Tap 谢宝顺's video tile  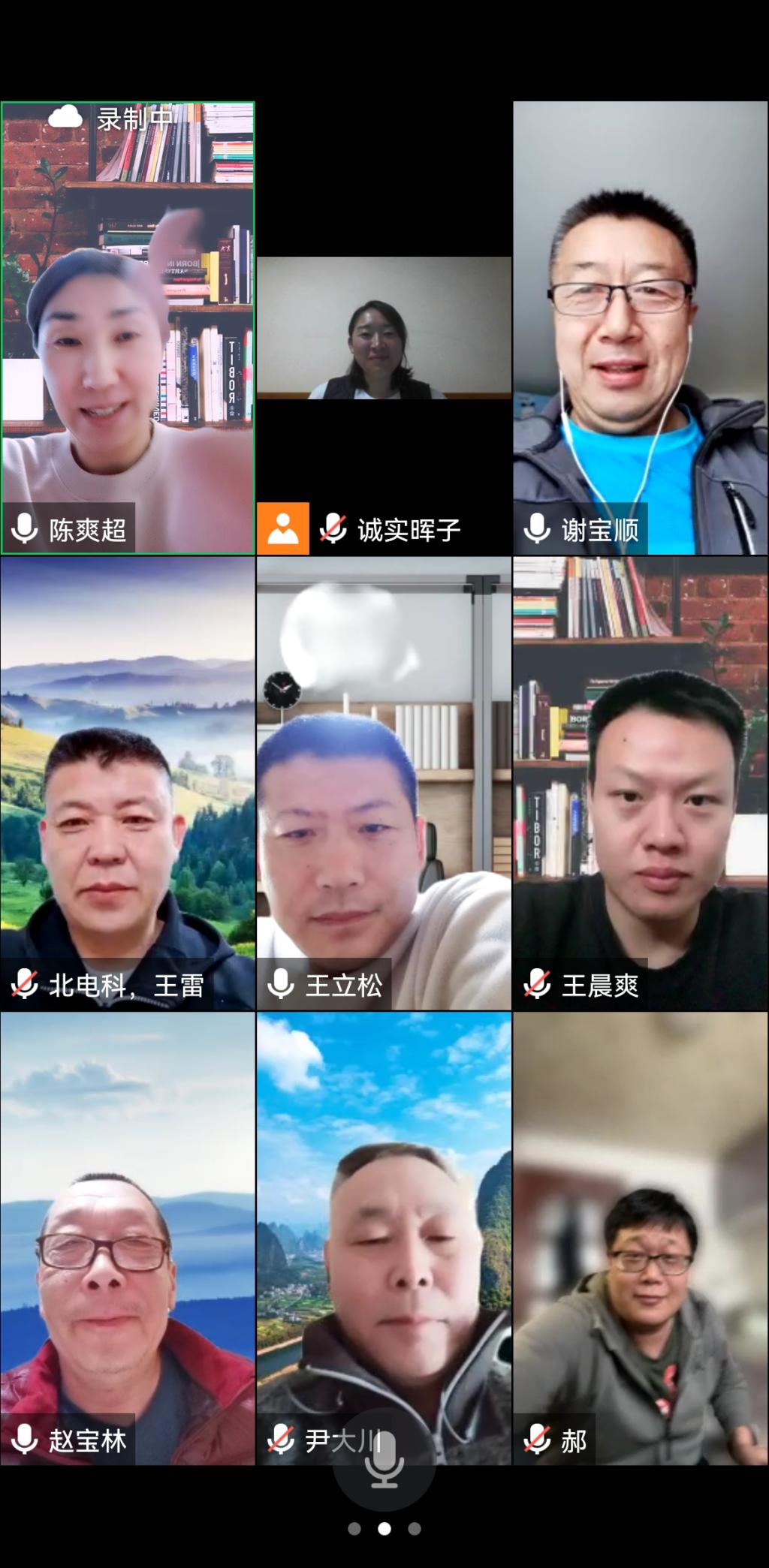tap(640, 328)
